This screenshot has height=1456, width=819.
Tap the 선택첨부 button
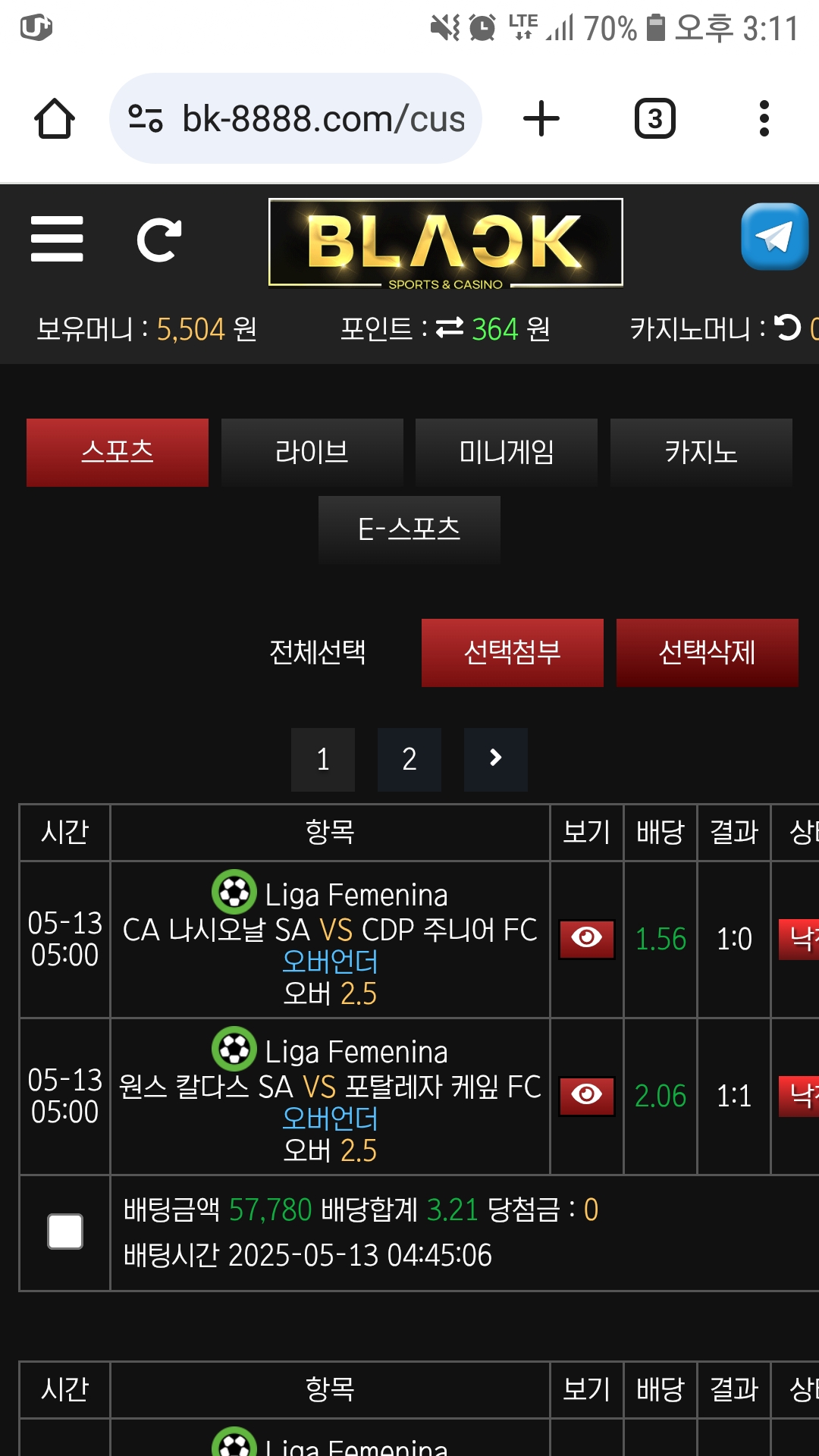(x=512, y=653)
